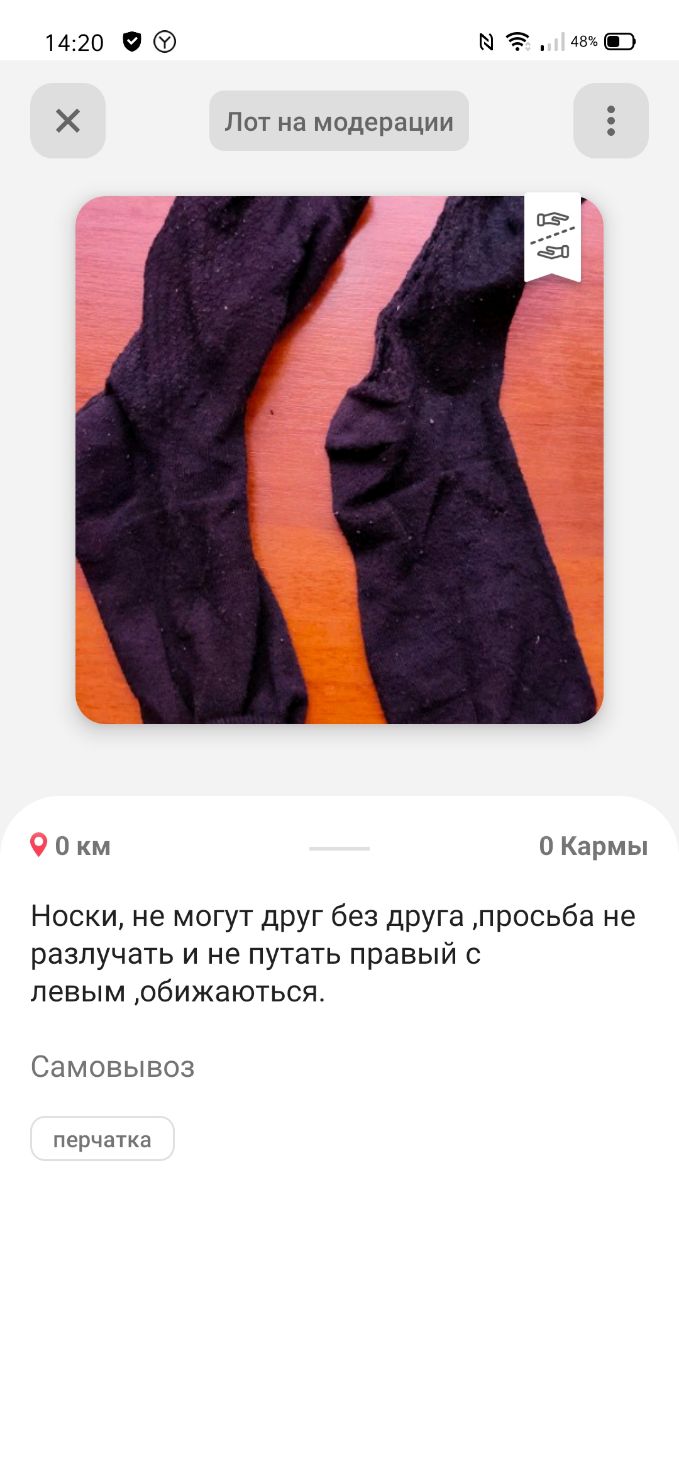Viewport: 679px width, 1471px height.
Task: Select the 'перчатка' tag chip
Action: coord(102,1139)
